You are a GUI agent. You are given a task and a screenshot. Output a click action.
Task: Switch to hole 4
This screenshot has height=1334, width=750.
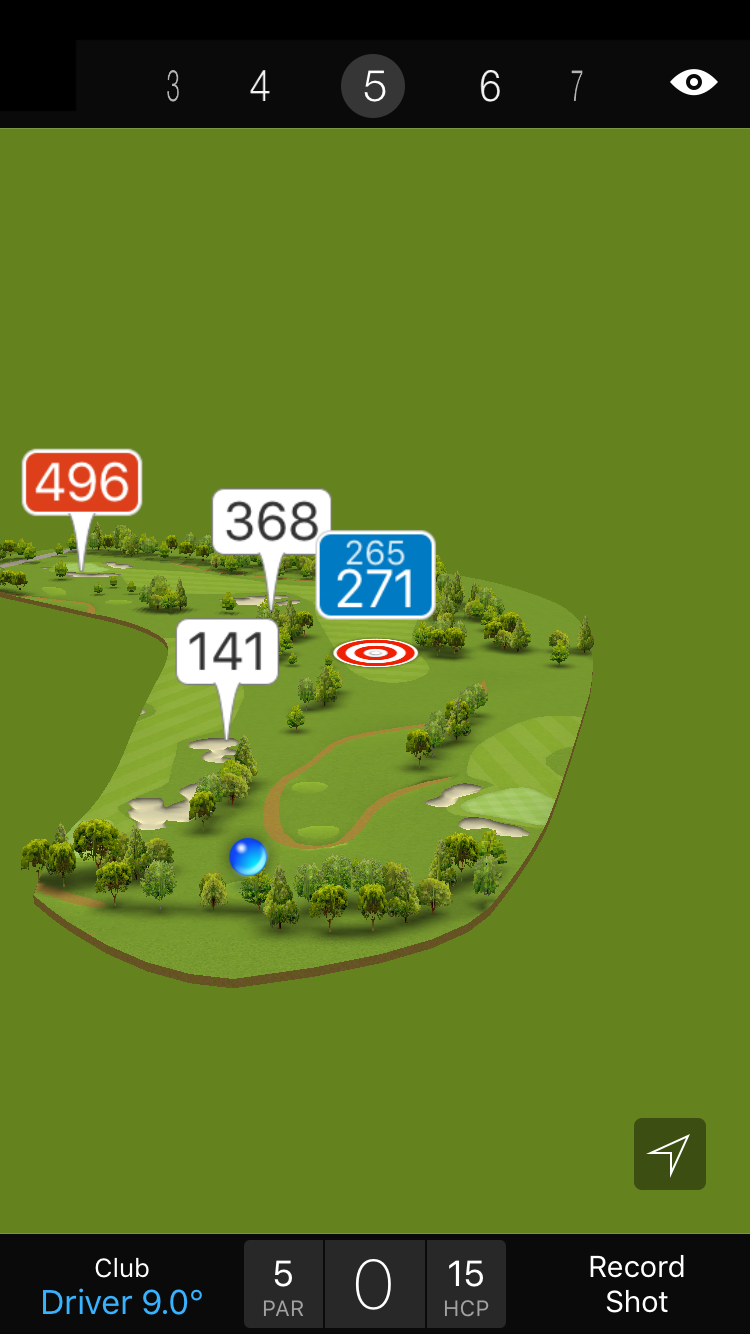pyautogui.click(x=260, y=87)
